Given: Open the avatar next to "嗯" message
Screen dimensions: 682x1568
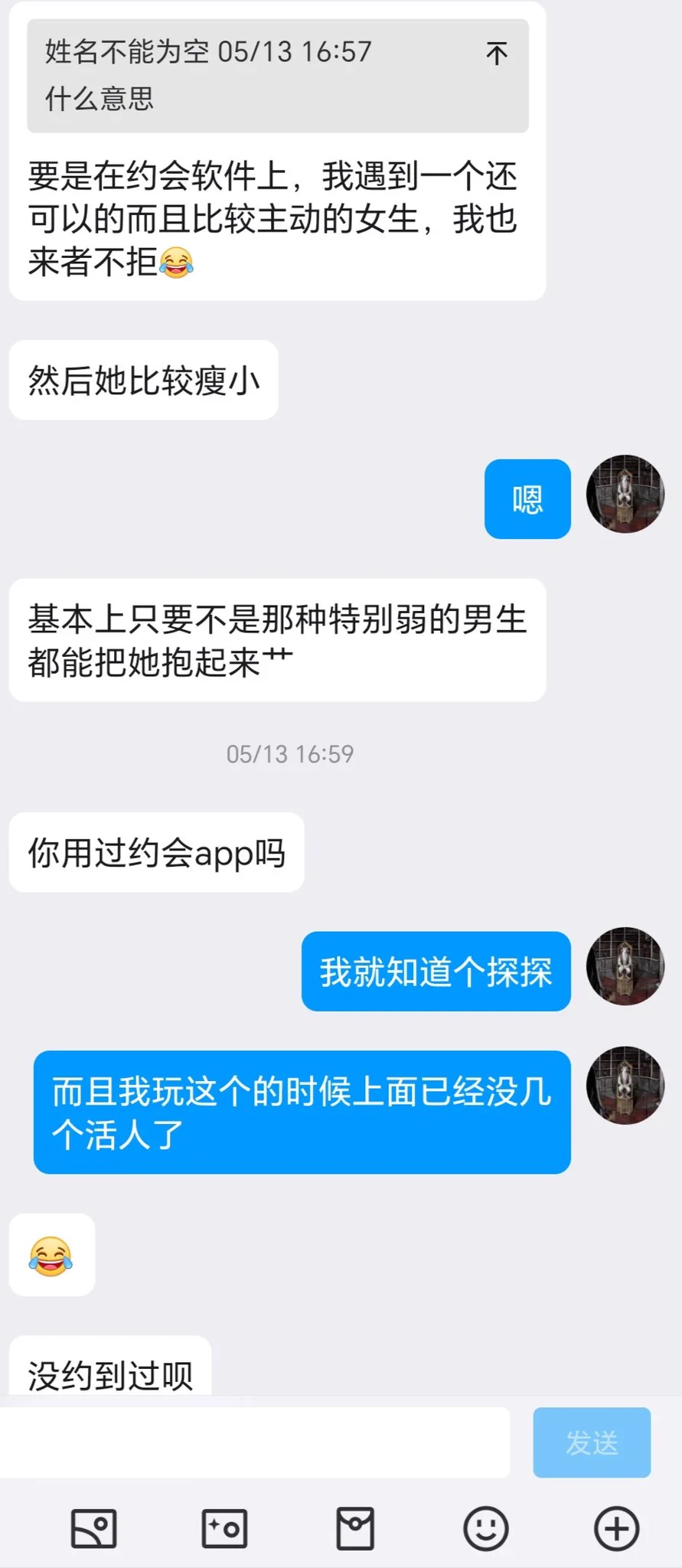Looking at the screenshot, I should tap(625, 495).
